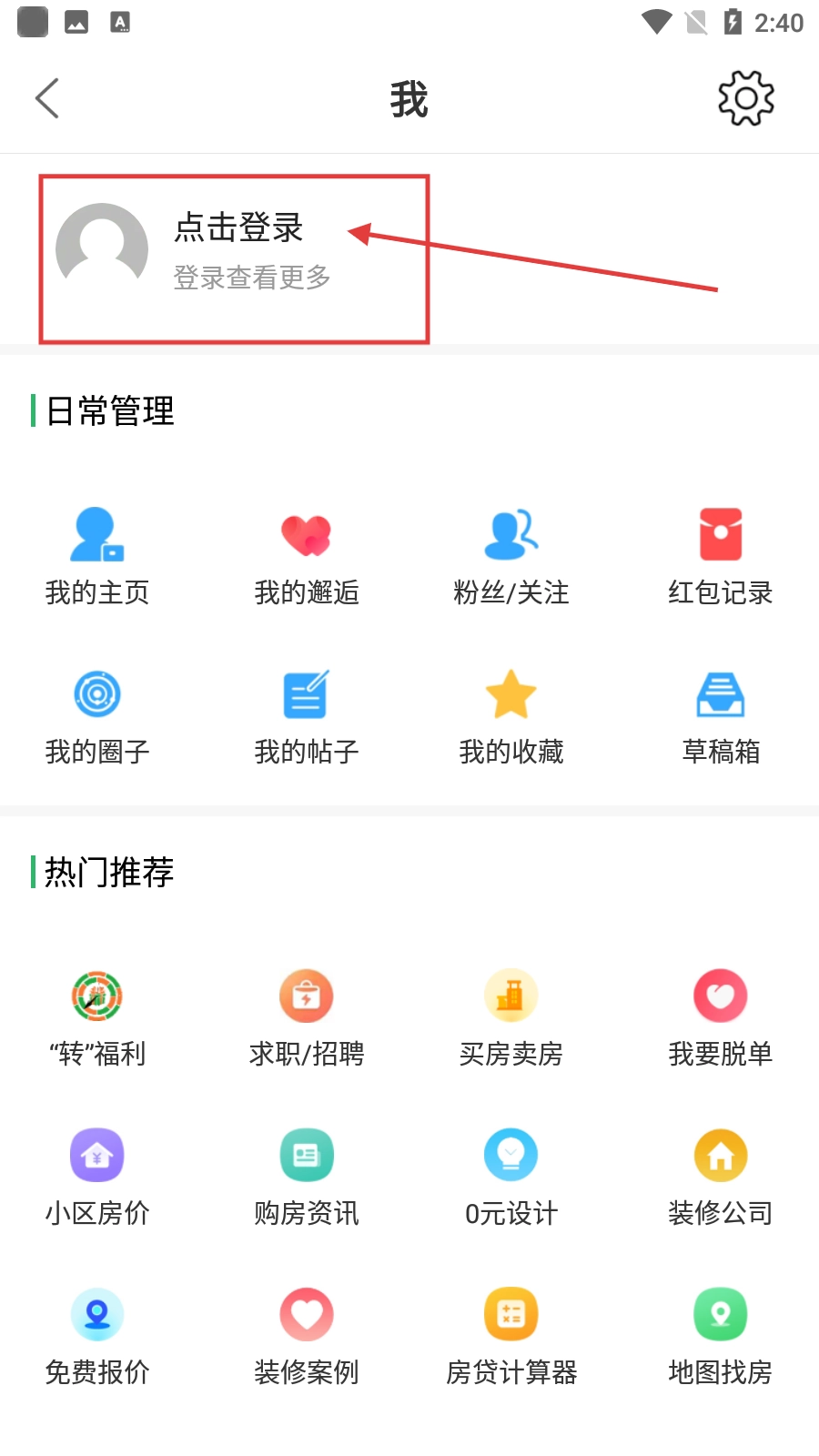Launch 房贷计算器
This screenshot has width=819, height=1456.
click(x=511, y=1335)
